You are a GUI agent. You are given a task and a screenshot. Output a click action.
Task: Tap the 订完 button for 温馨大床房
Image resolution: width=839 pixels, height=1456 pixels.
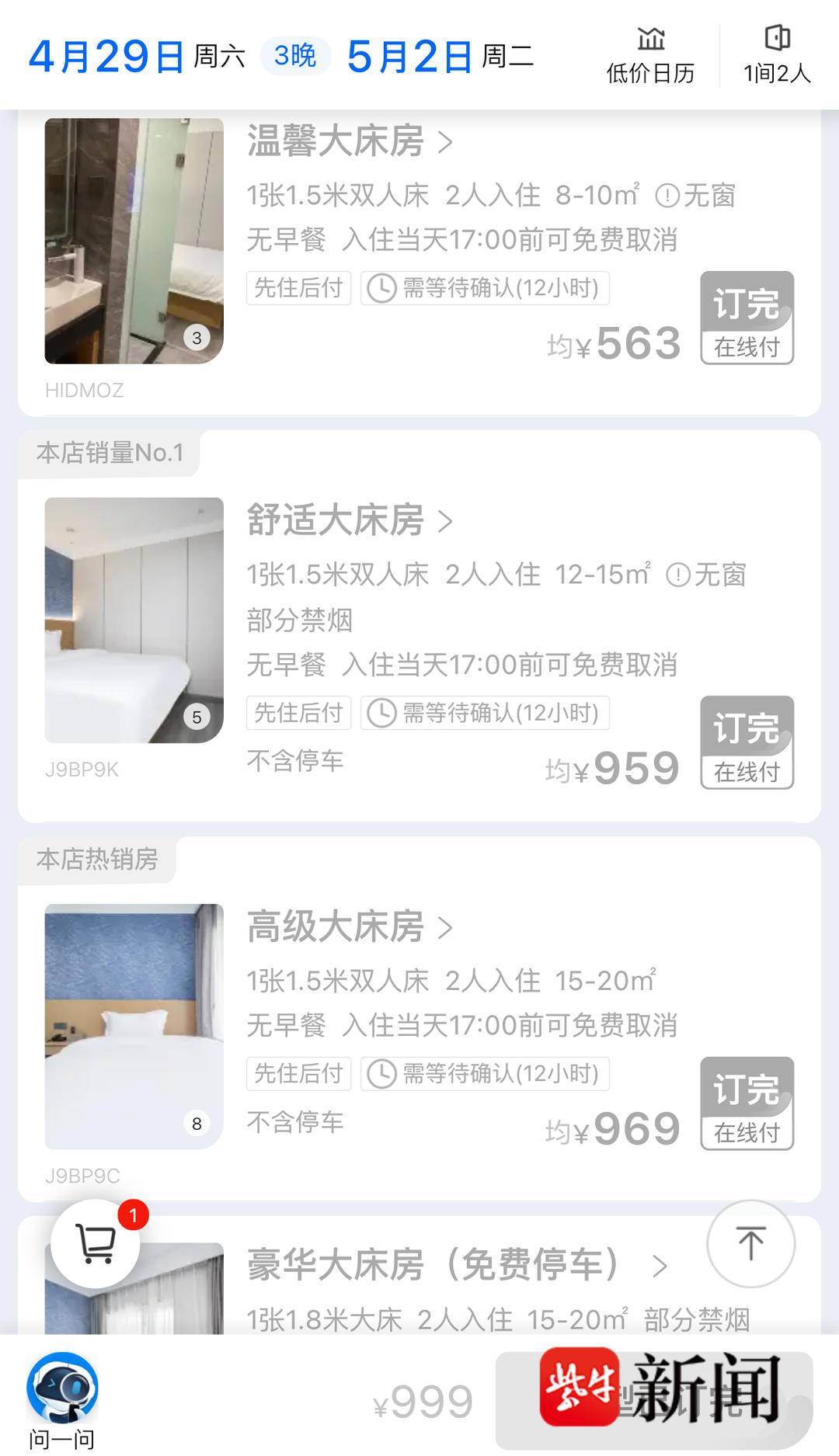[747, 318]
